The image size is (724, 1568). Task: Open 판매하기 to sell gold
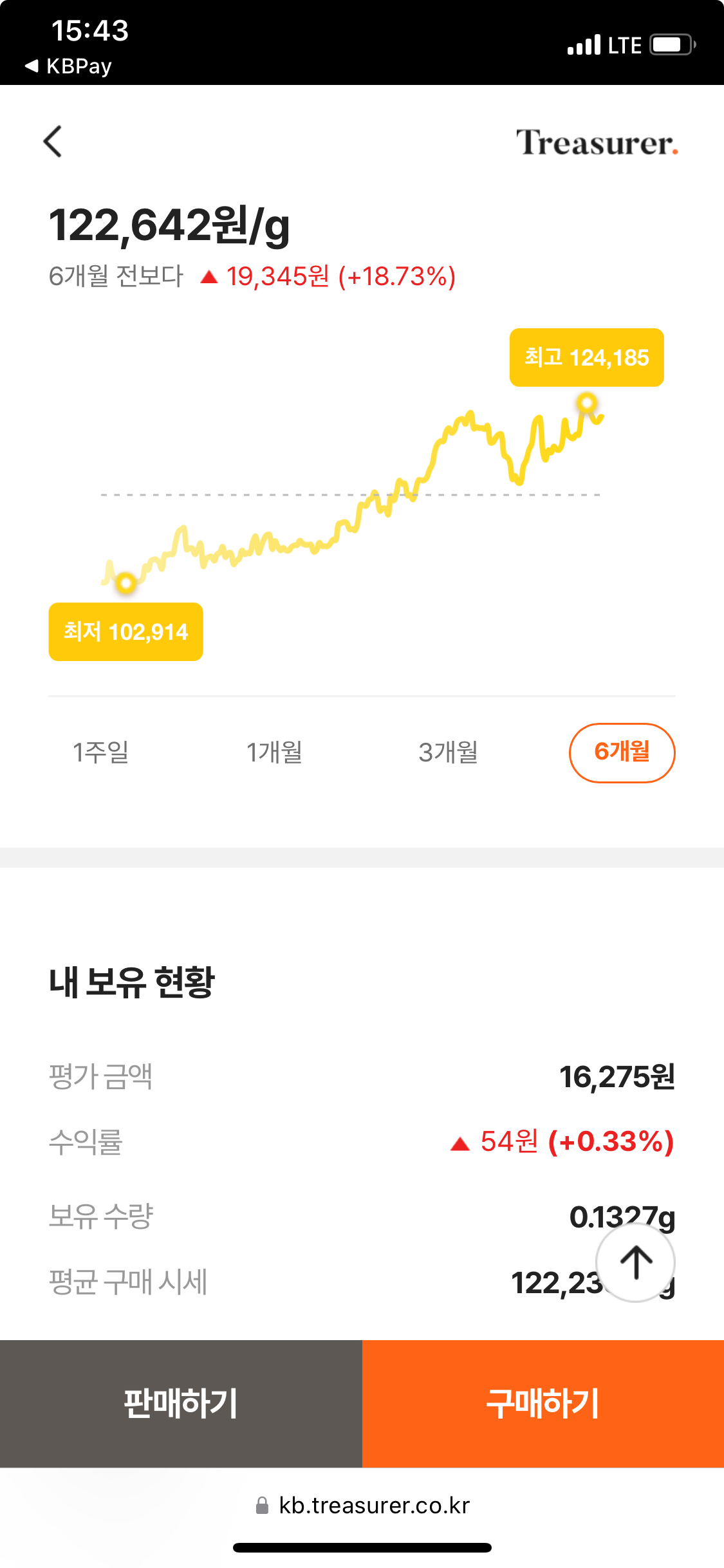pyautogui.click(x=181, y=1404)
